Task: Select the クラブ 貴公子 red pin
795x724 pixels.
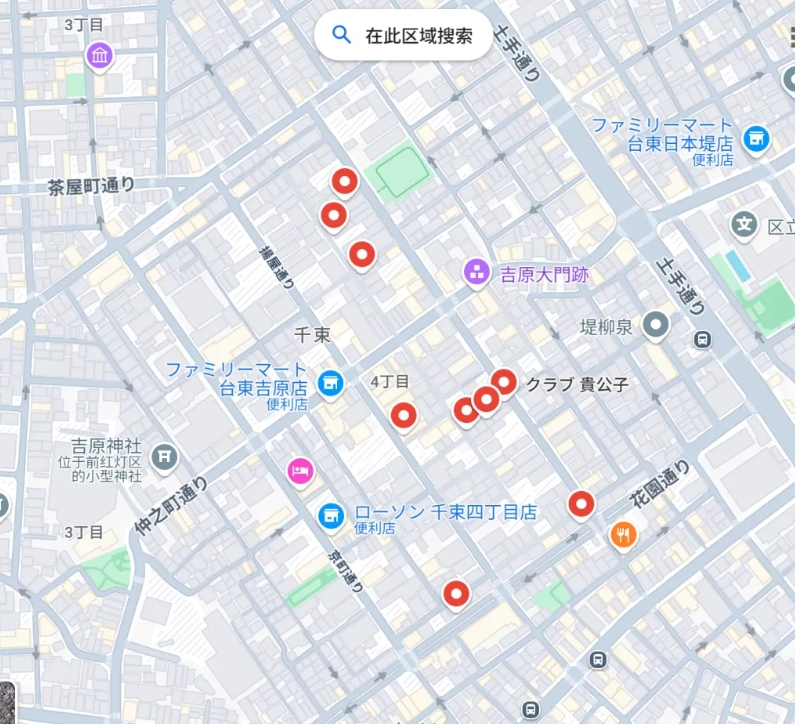Action: pyautogui.click(x=504, y=382)
